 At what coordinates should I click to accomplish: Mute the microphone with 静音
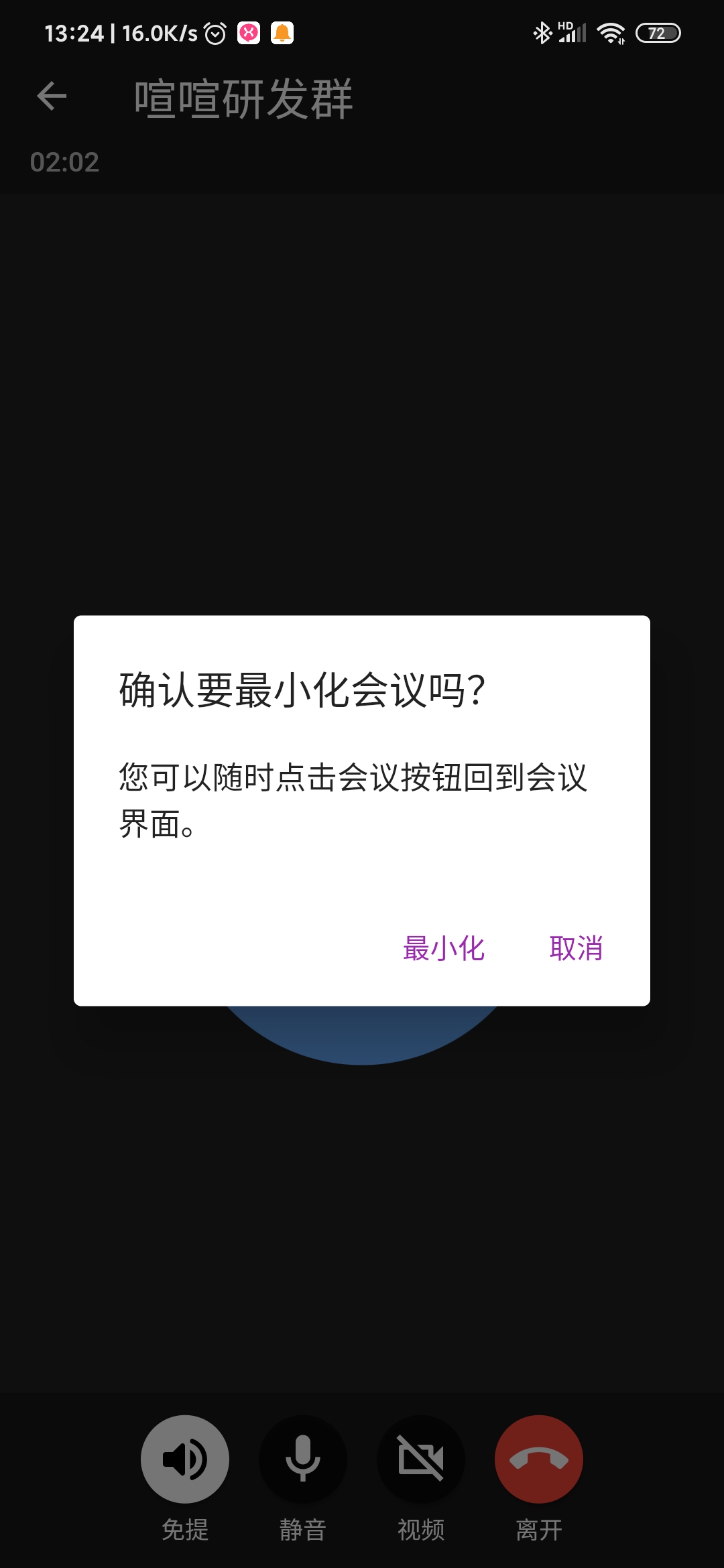[x=303, y=1459]
